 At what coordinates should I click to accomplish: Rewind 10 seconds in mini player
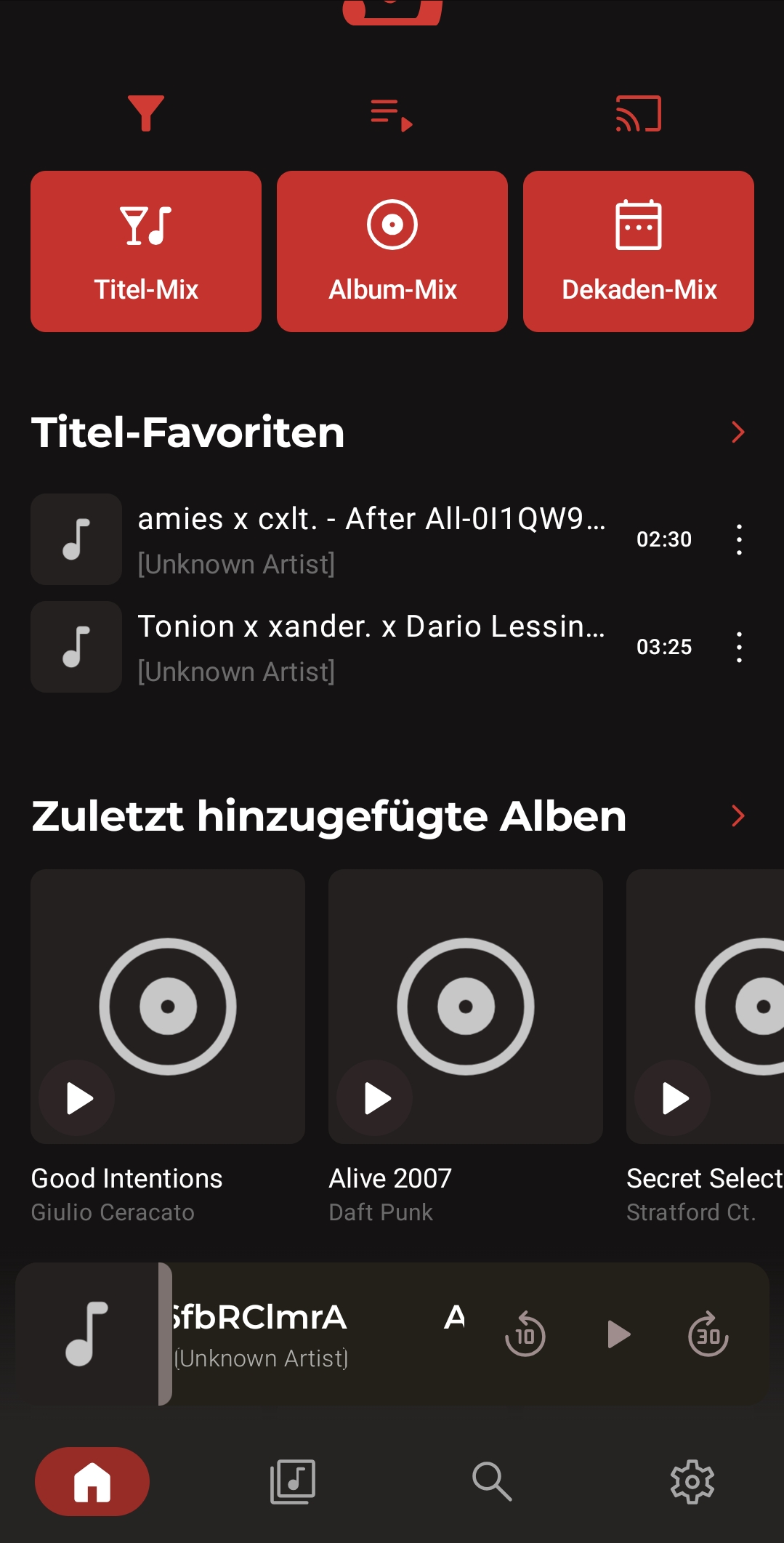(525, 1334)
